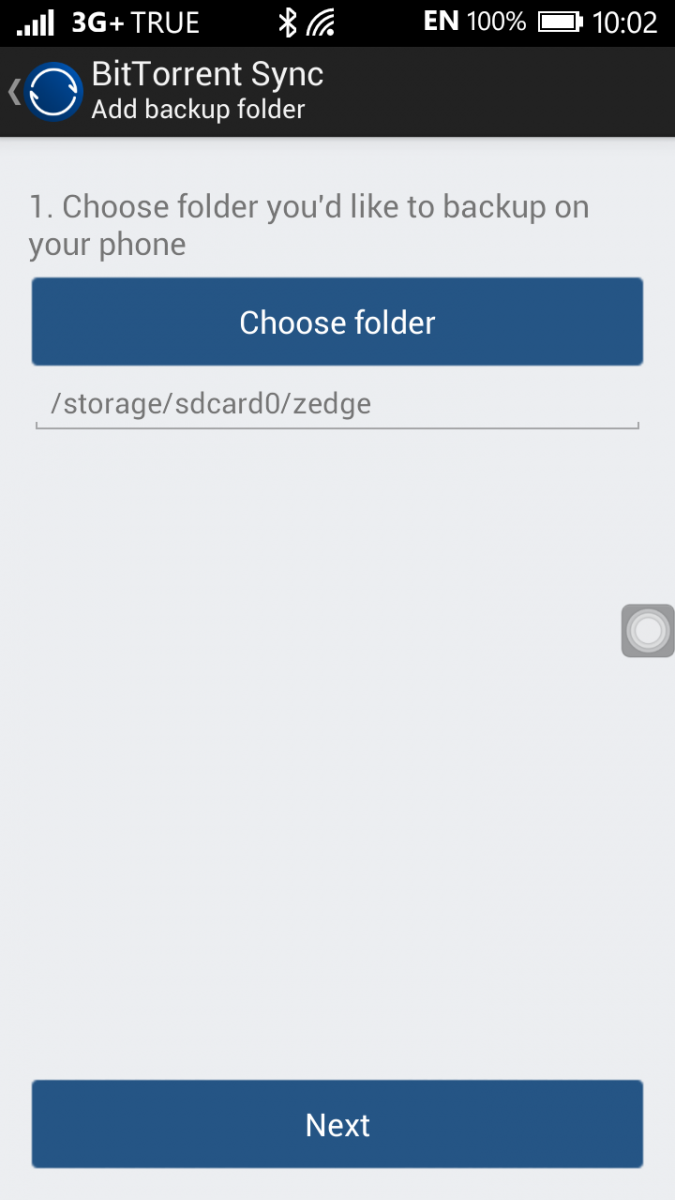This screenshot has width=675, height=1200.
Task: Open the floating assistive touch button
Action: click(648, 631)
